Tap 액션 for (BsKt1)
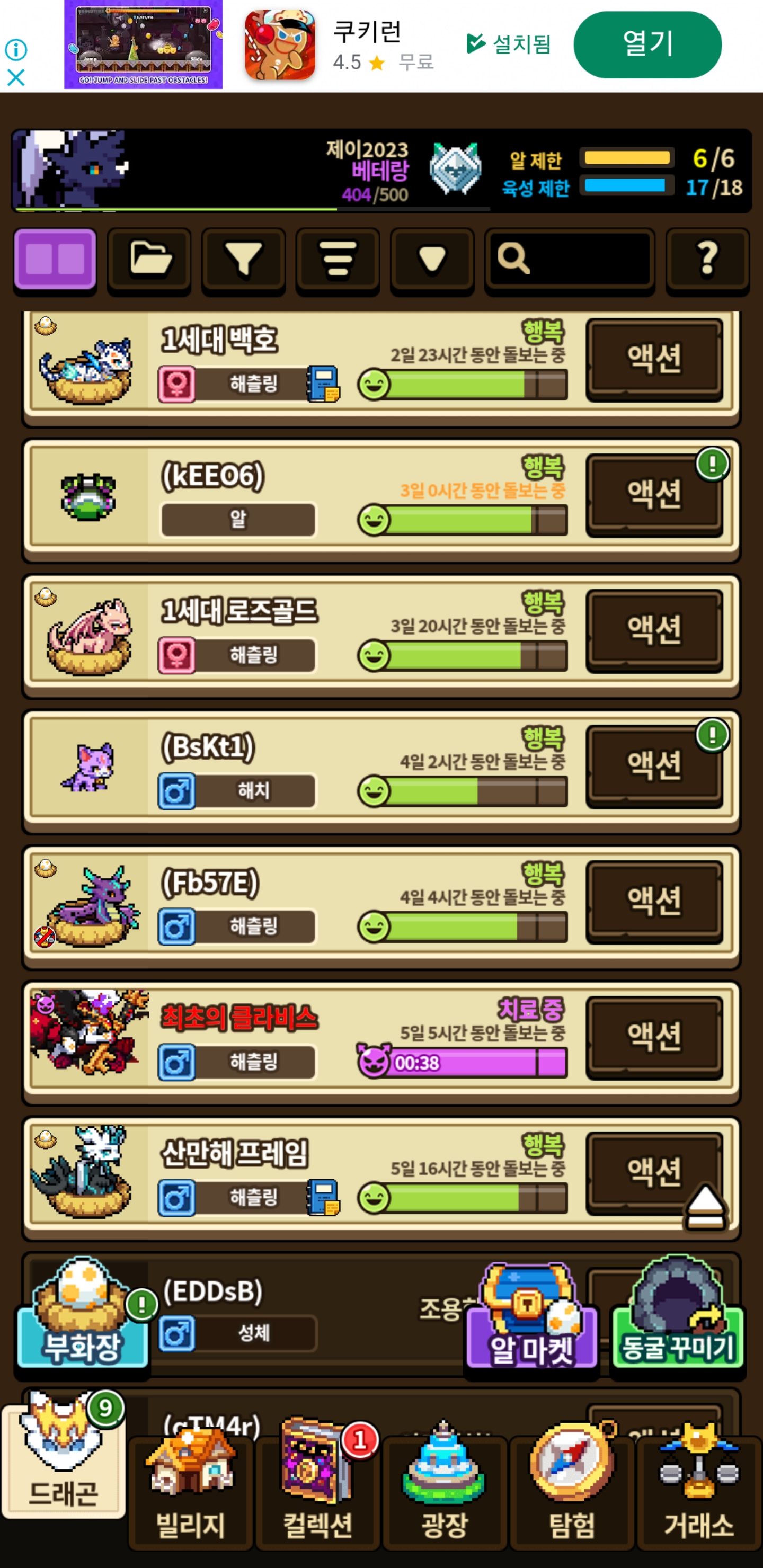Screen dimensions: 763x1568 tap(654, 766)
